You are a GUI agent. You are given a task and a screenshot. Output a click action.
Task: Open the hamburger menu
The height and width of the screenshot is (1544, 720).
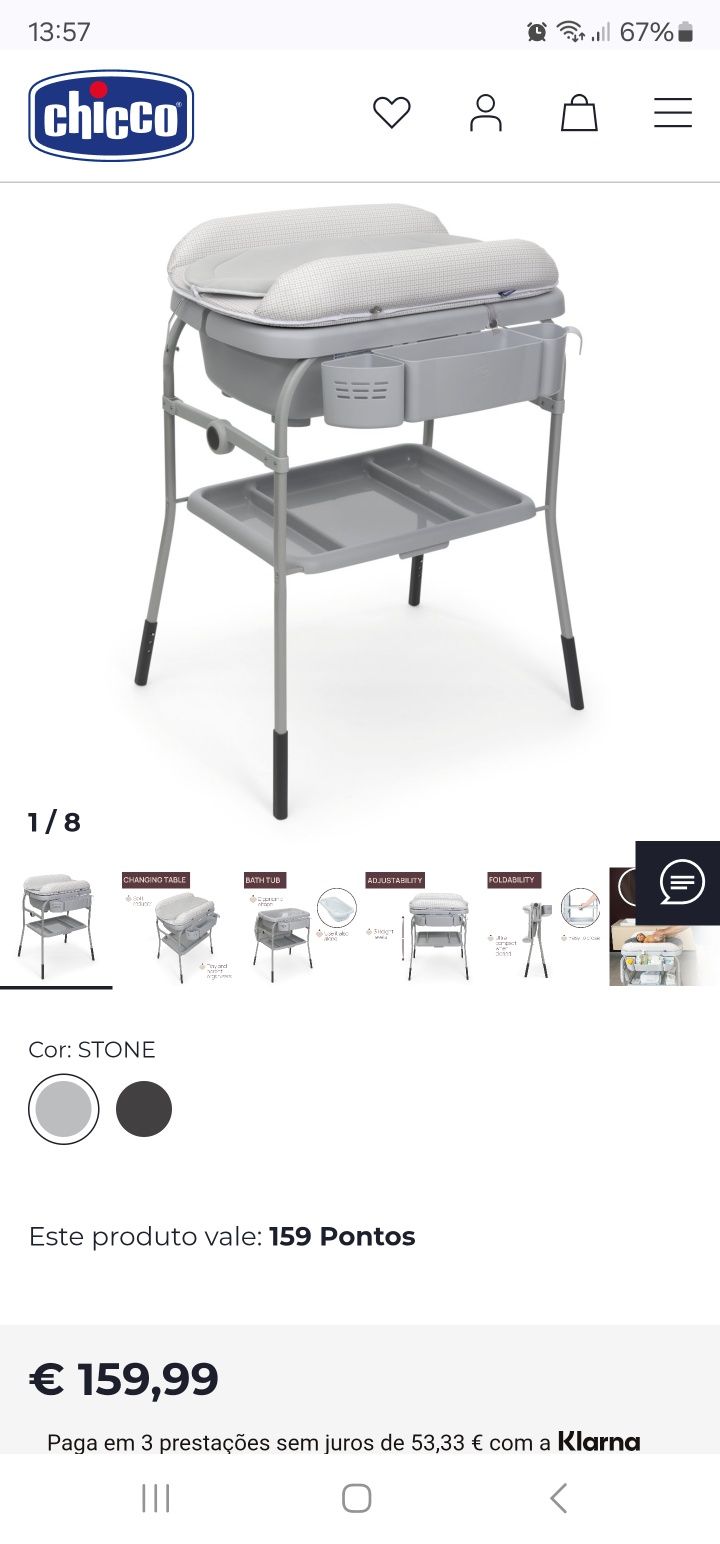click(x=673, y=113)
